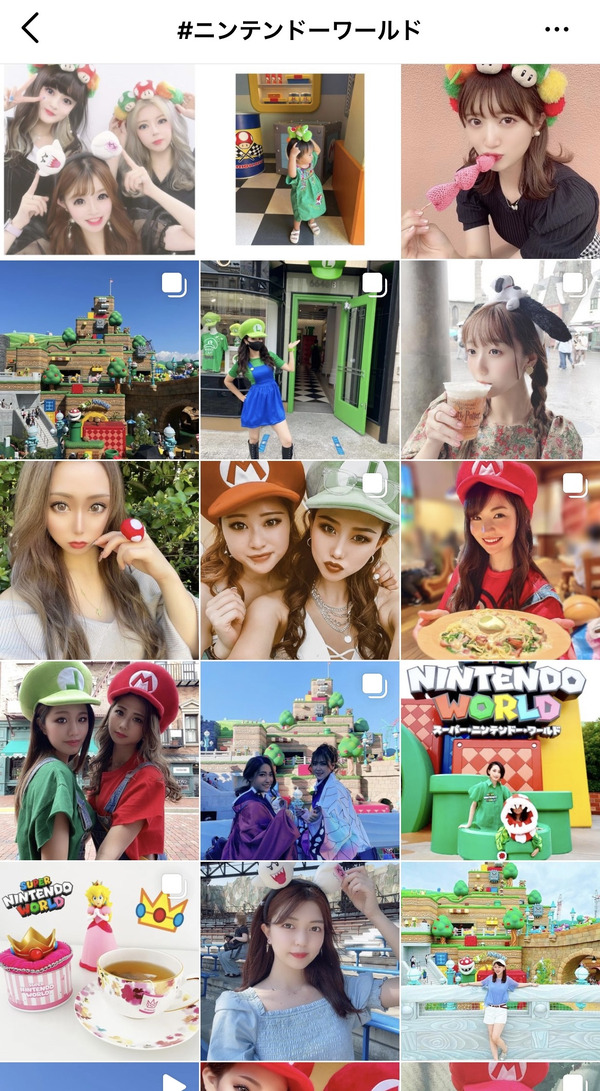Image resolution: width=600 pixels, height=1091 pixels.
Task: Open the three-dot overflow menu
Action: [556, 29]
